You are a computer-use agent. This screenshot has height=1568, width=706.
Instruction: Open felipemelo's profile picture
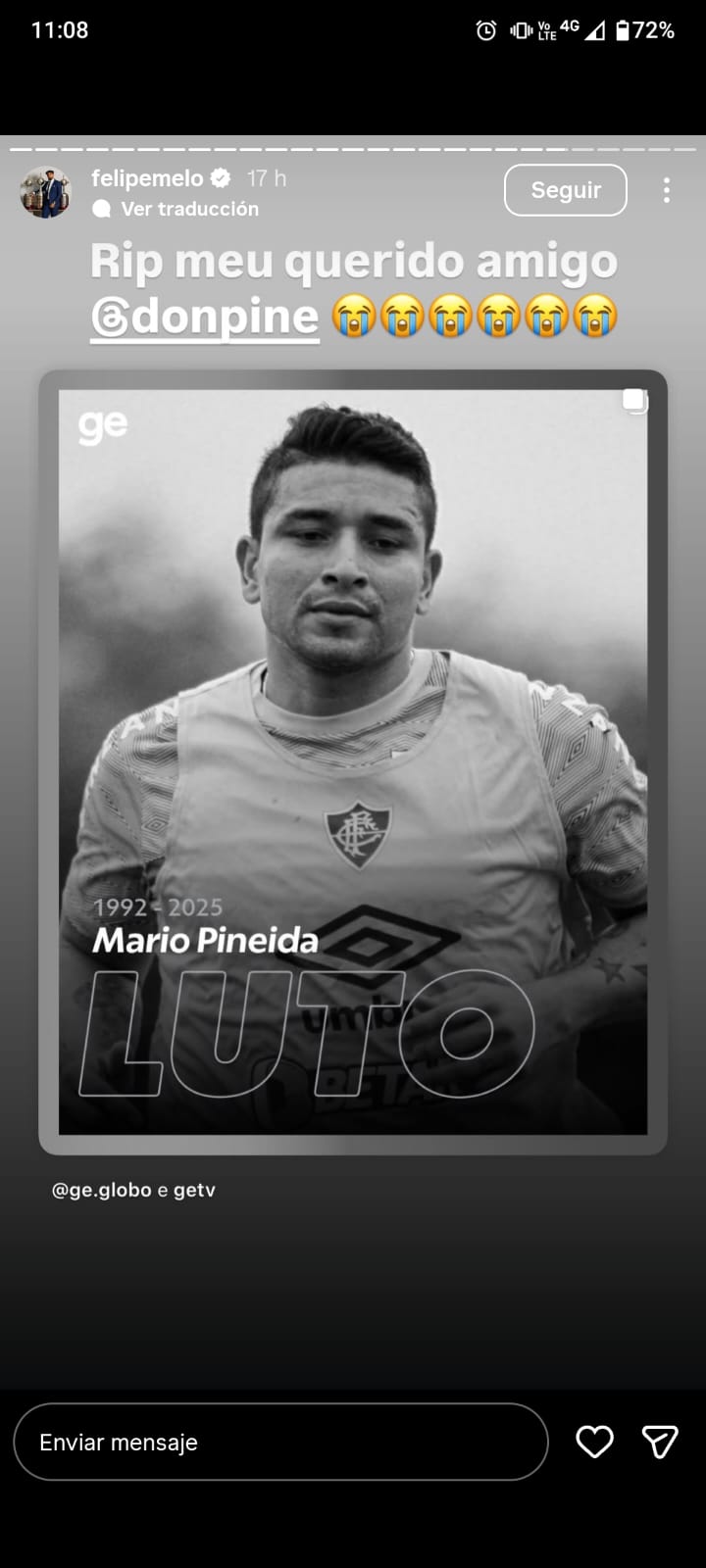pos(46,191)
